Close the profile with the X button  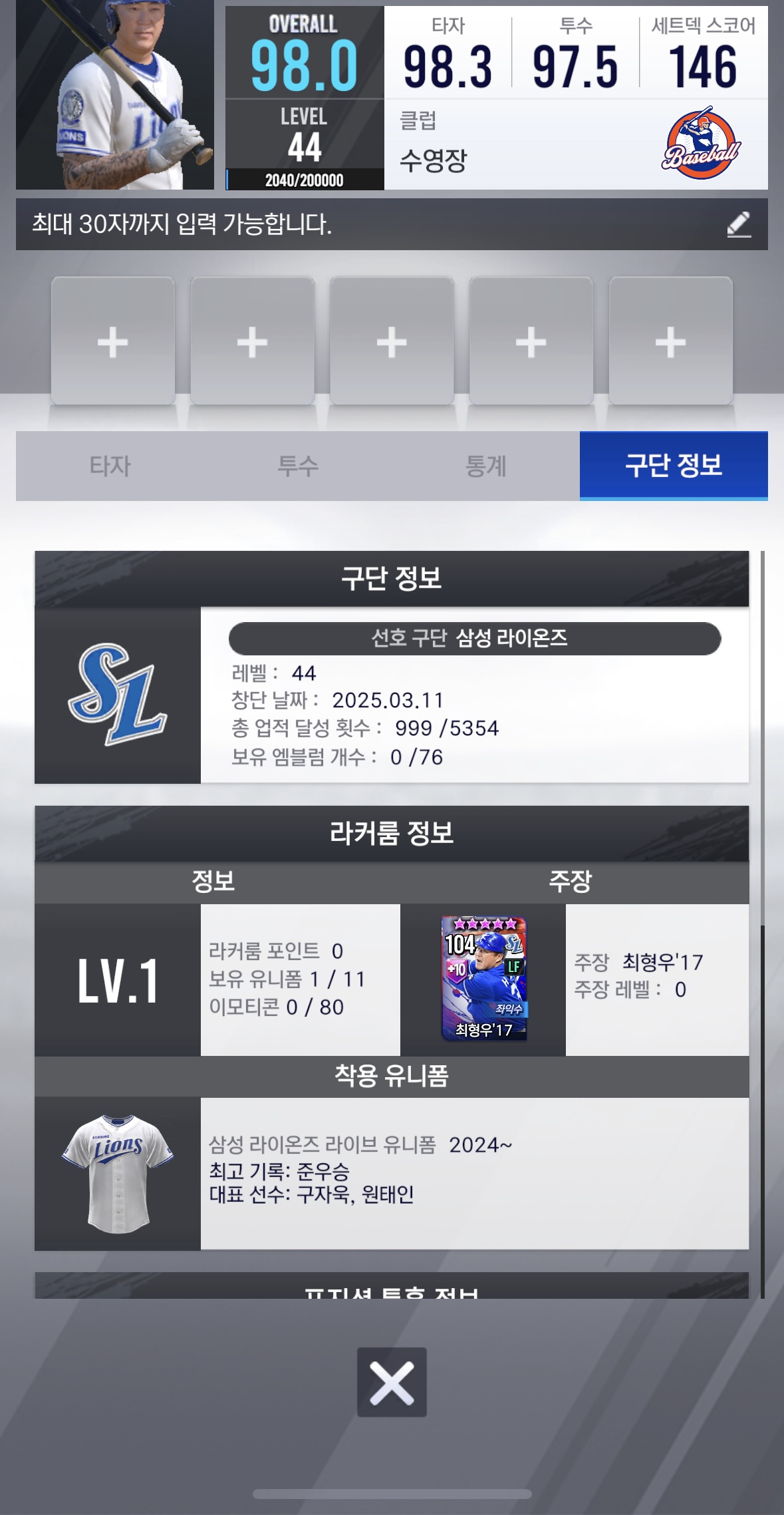tap(392, 1382)
